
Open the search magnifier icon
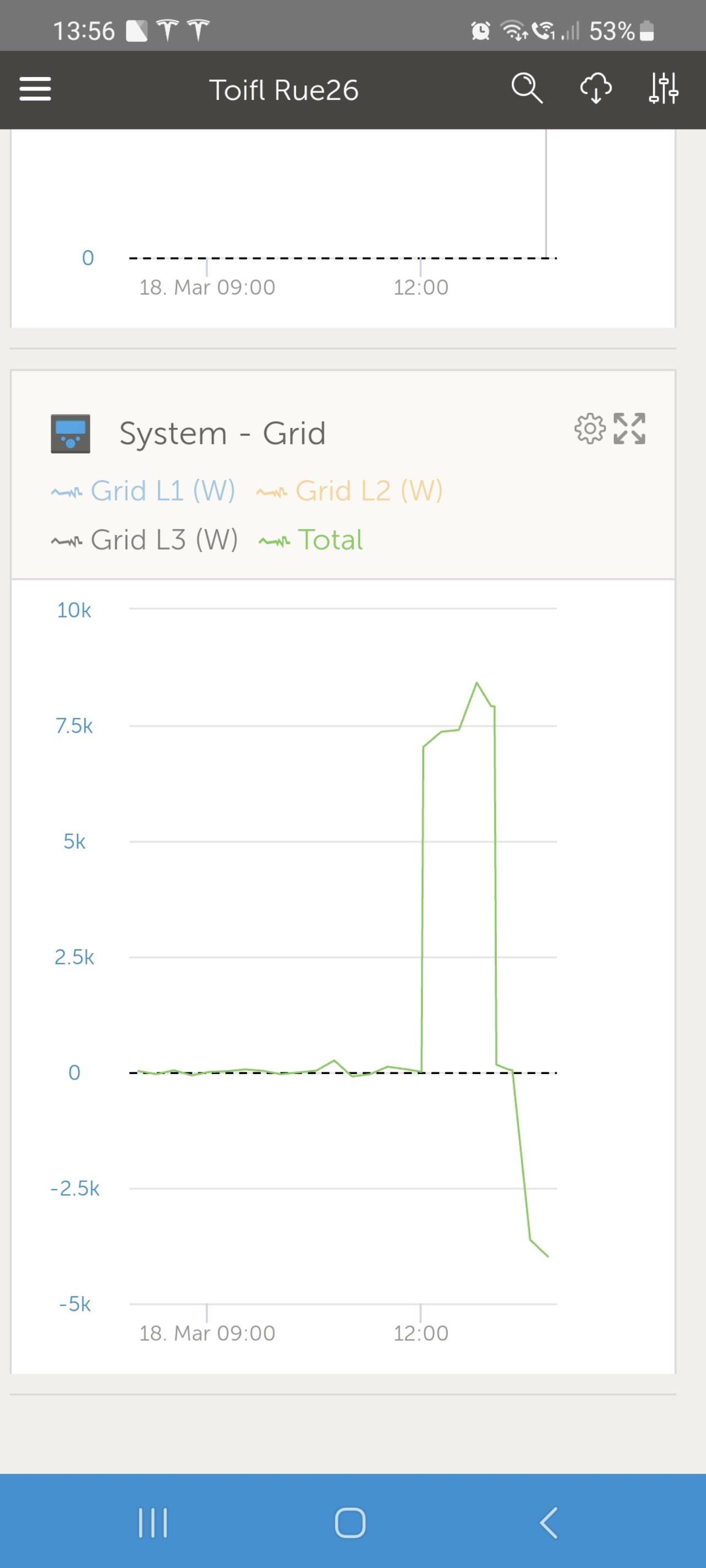click(527, 89)
